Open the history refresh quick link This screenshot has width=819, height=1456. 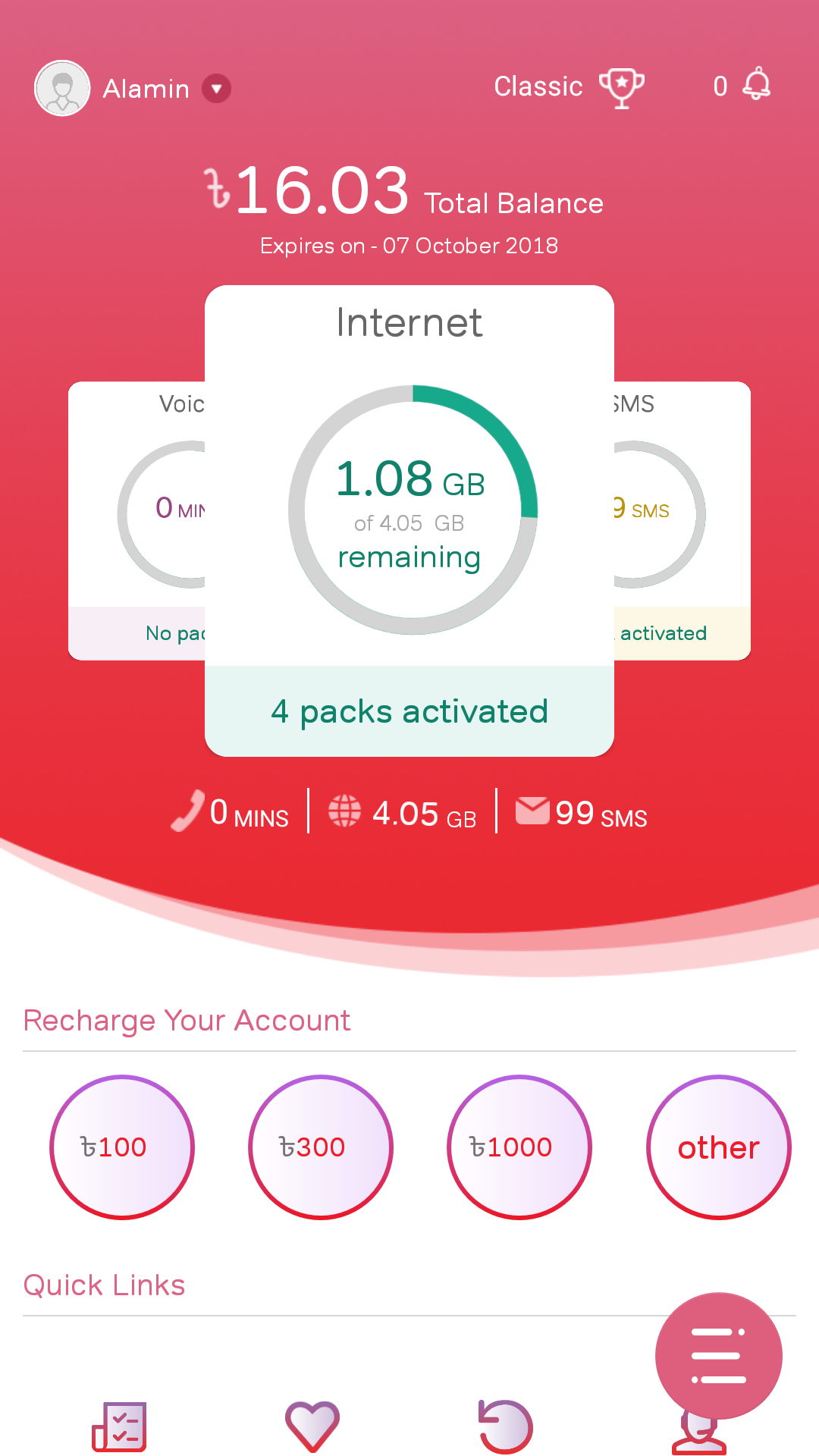pos(505,1426)
